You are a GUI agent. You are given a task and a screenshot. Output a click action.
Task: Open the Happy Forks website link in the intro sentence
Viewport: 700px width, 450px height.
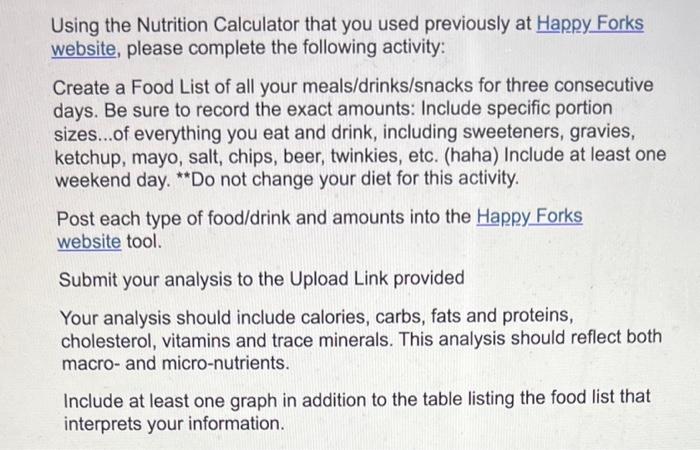590,23
